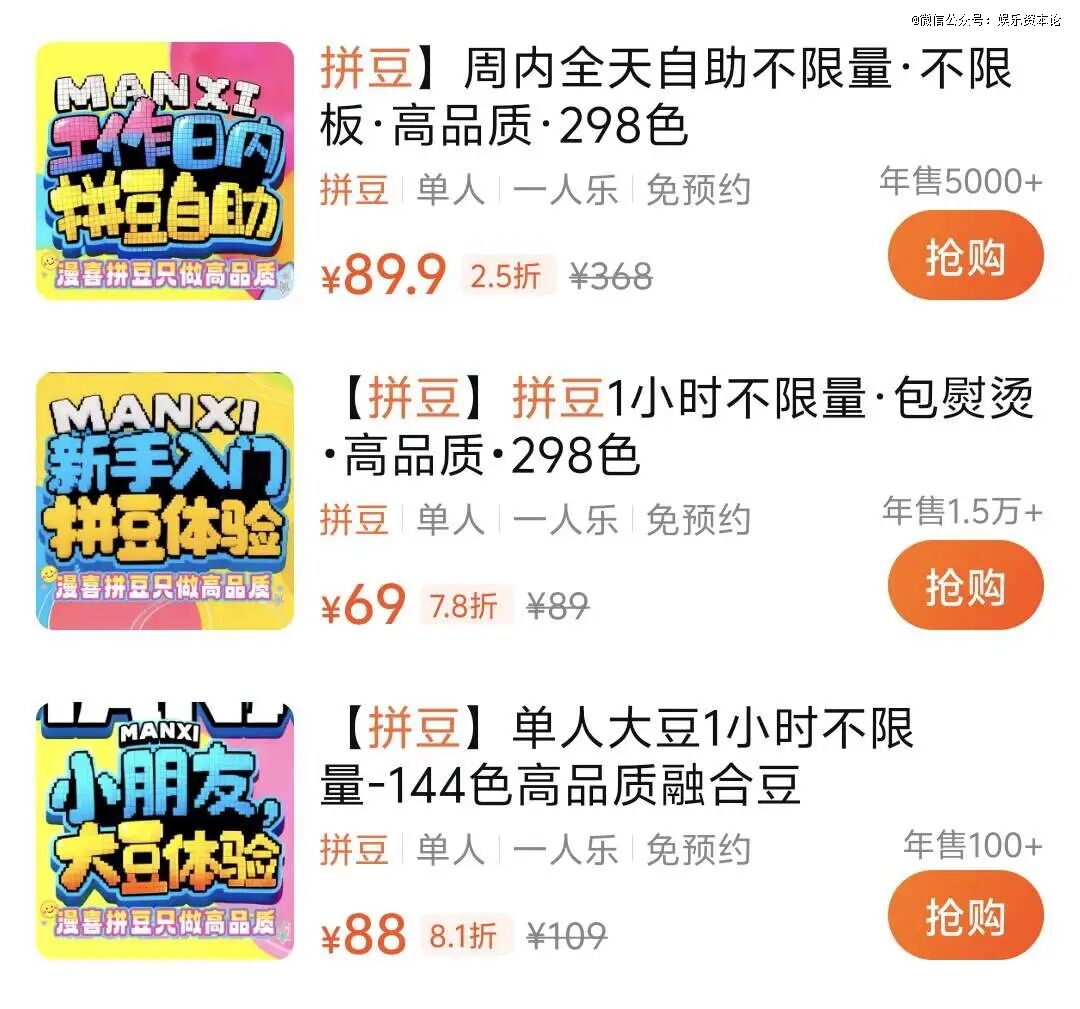Open the 小朋友大豆体验 deal thumbnail
Screen dimensions: 1080x1009
[165, 831]
